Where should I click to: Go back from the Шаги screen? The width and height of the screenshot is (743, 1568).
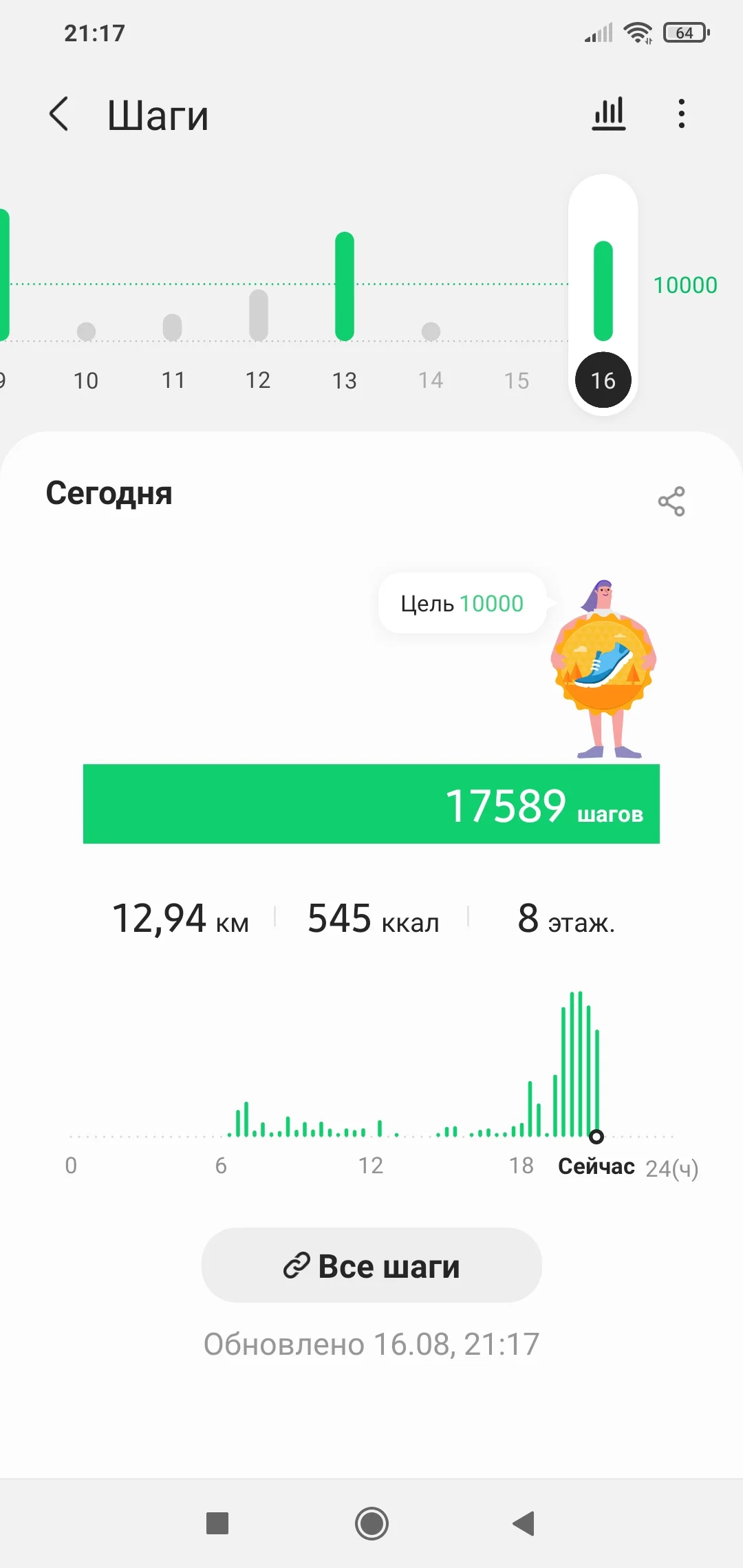[60, 114]
